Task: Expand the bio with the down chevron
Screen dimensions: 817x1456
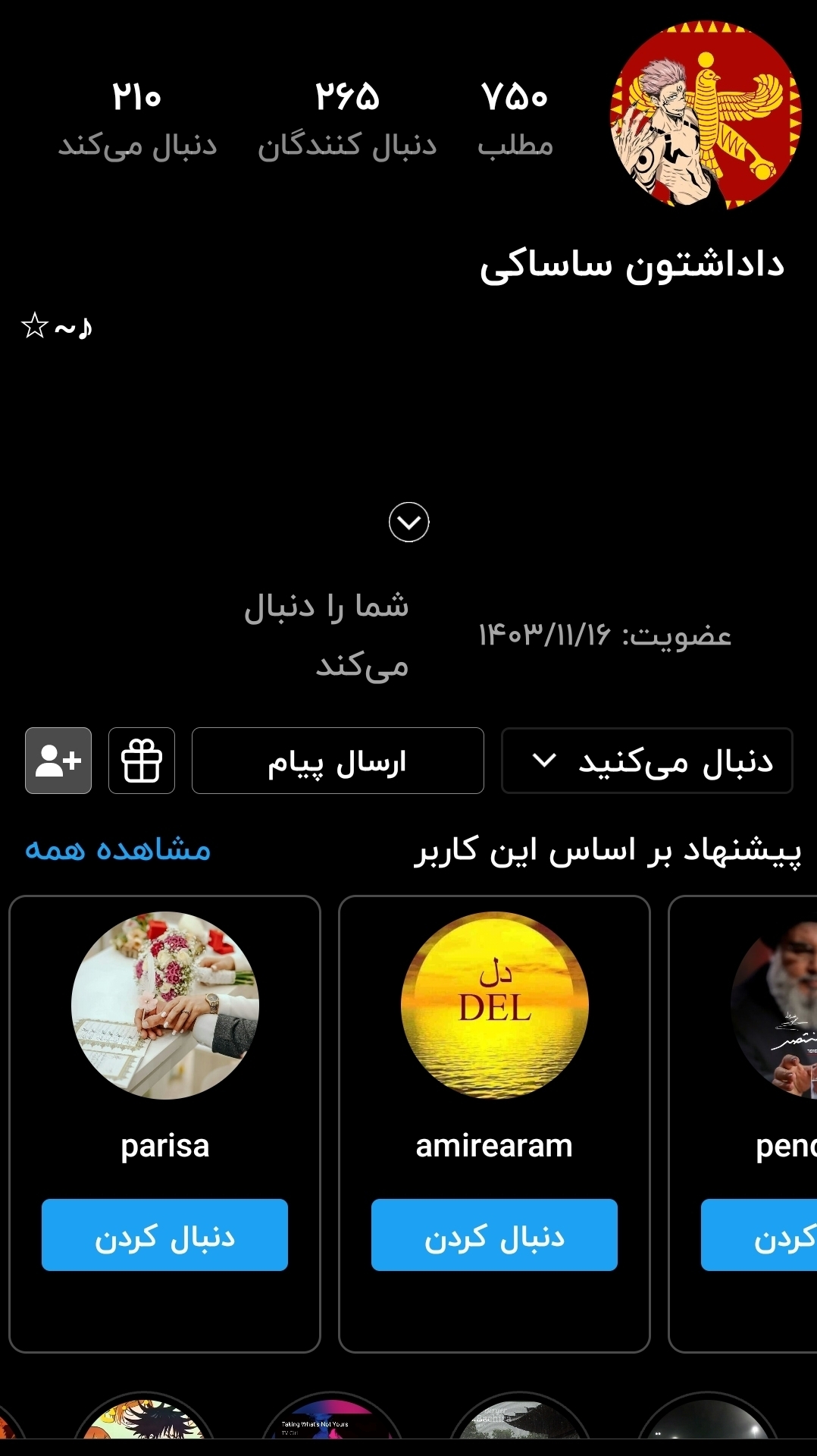Action: pos(409,522)
